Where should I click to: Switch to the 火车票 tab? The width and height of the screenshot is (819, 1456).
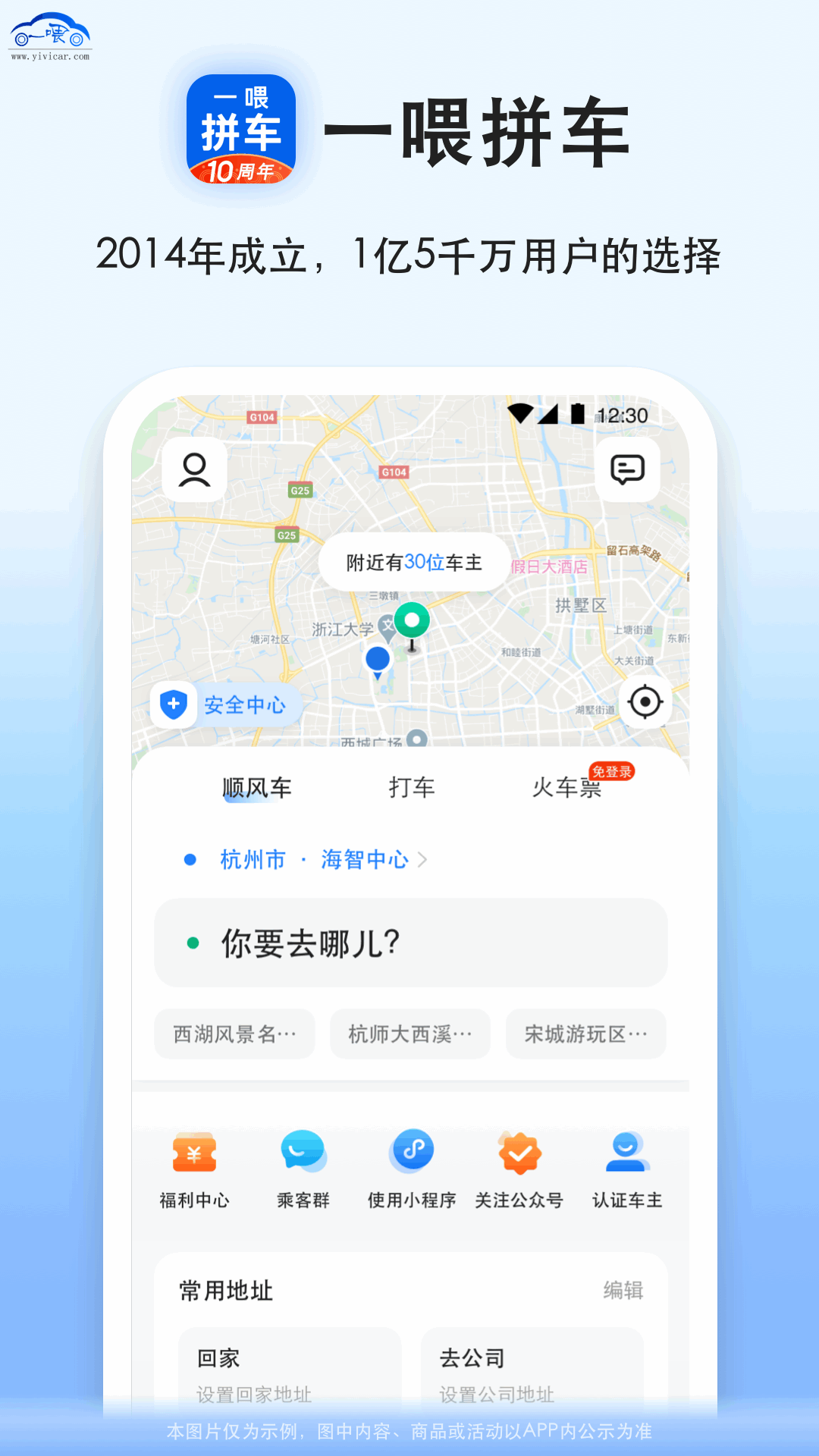pyautogui.click(x=566, y=789)
